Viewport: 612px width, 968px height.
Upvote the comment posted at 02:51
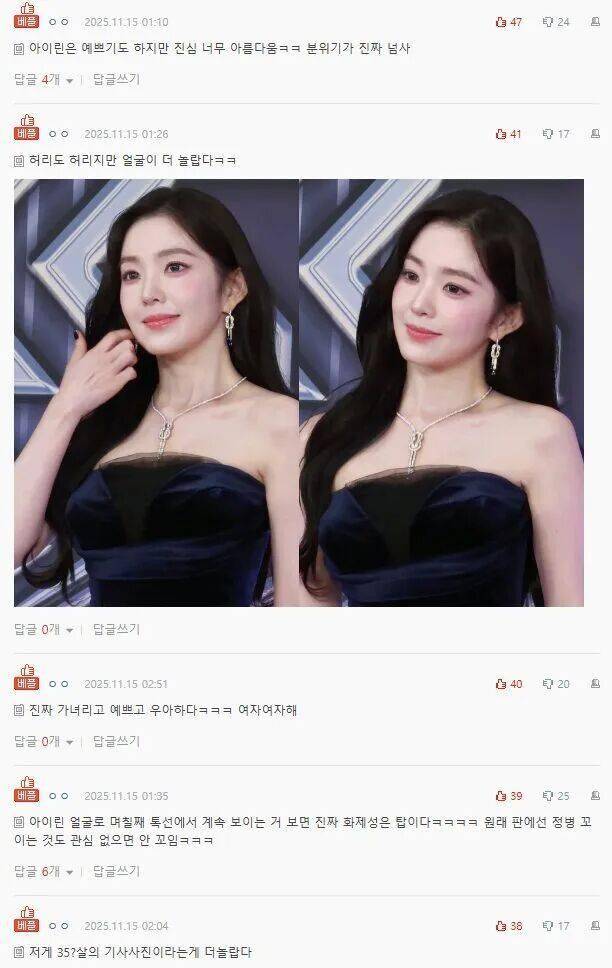coord(501,684)
